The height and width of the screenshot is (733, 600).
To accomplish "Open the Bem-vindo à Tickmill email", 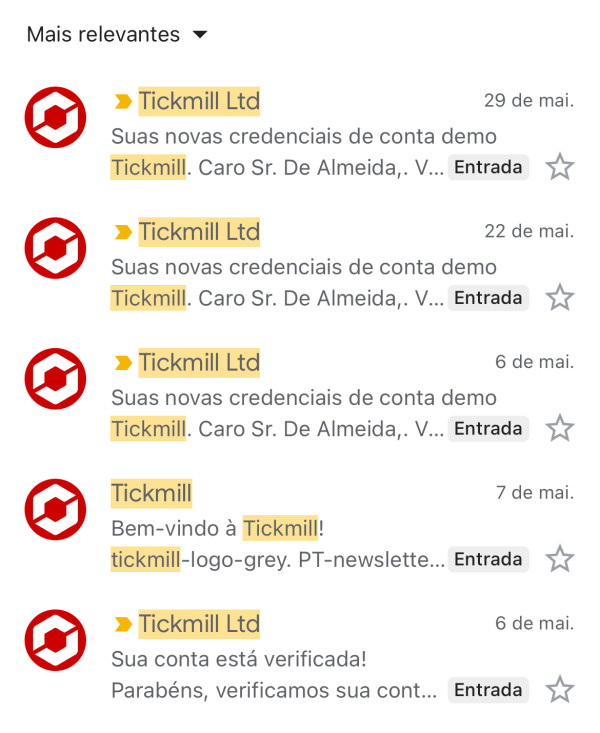I will click(300, 528).
